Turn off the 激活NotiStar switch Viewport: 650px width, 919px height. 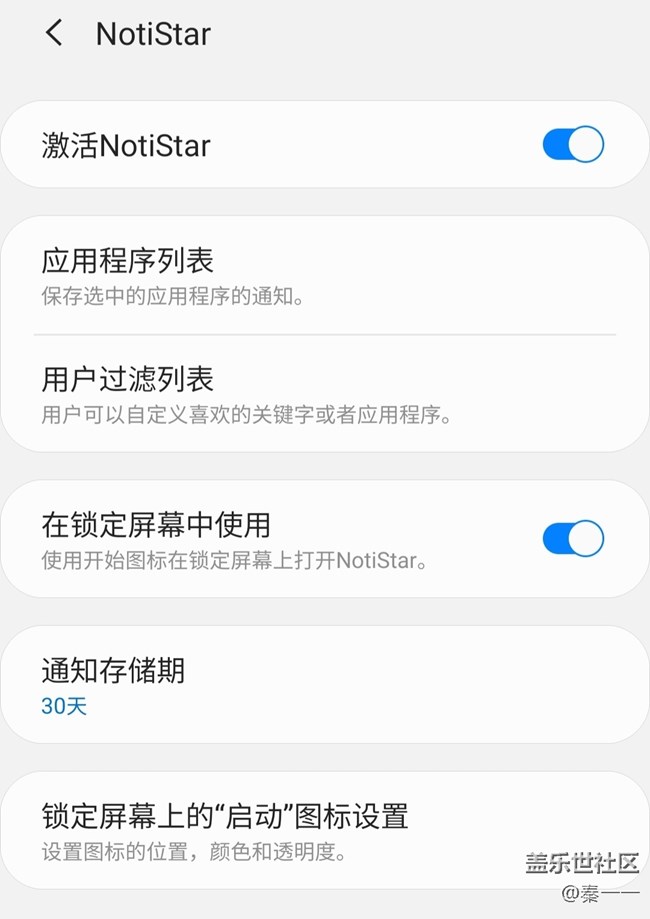(573, 145)
